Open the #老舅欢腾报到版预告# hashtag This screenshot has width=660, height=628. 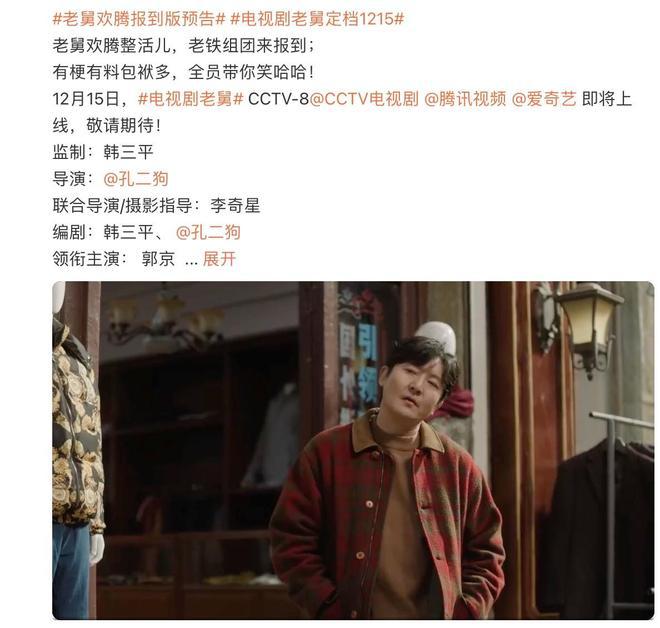(x=134, y=19)
